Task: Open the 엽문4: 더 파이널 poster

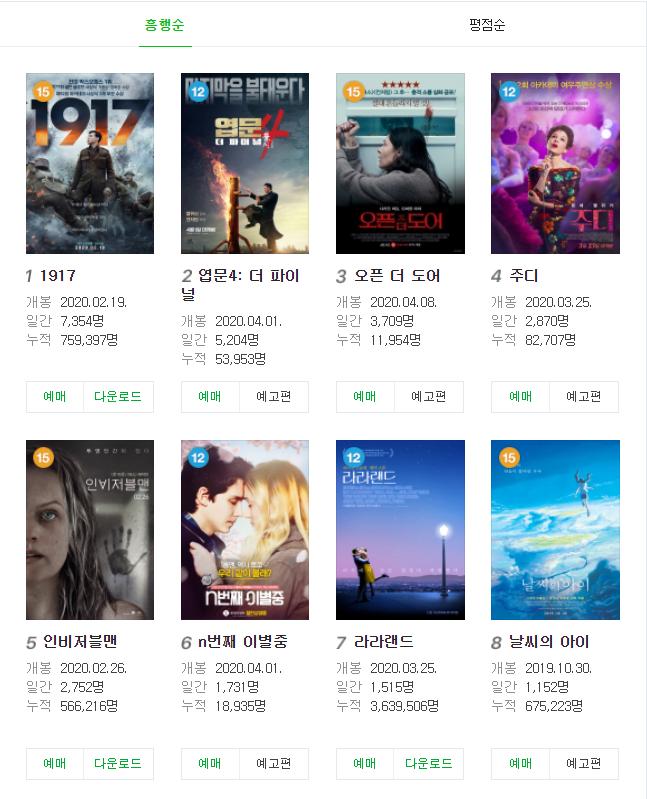Action: pos(245,163)
